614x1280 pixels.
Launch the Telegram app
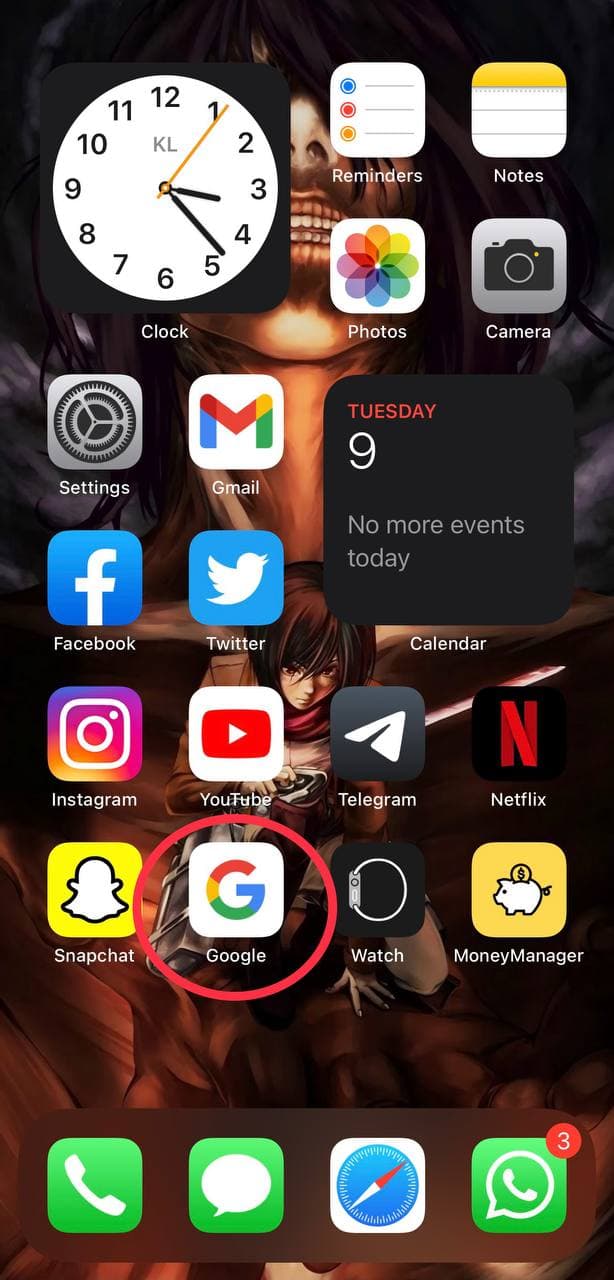(x=377, y=734)
